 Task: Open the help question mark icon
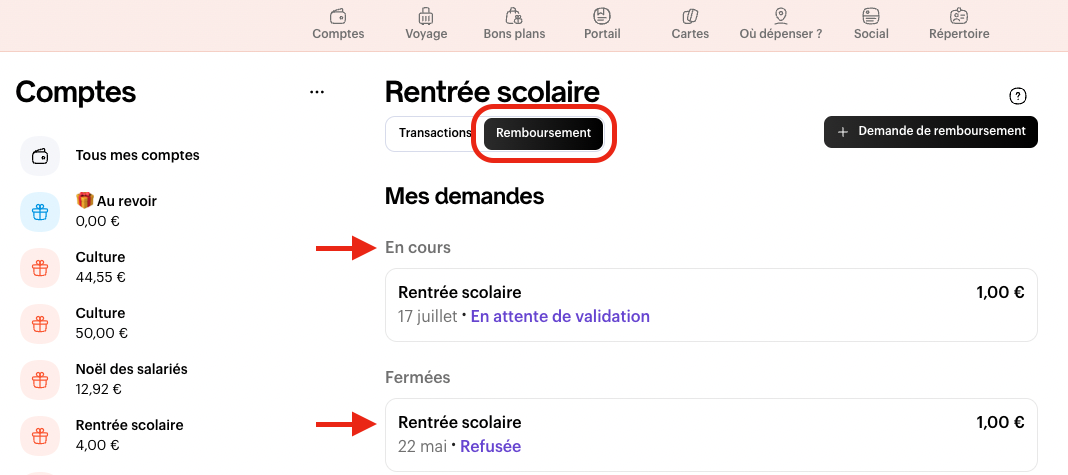pyautogui.click(x=1018, y=96)
